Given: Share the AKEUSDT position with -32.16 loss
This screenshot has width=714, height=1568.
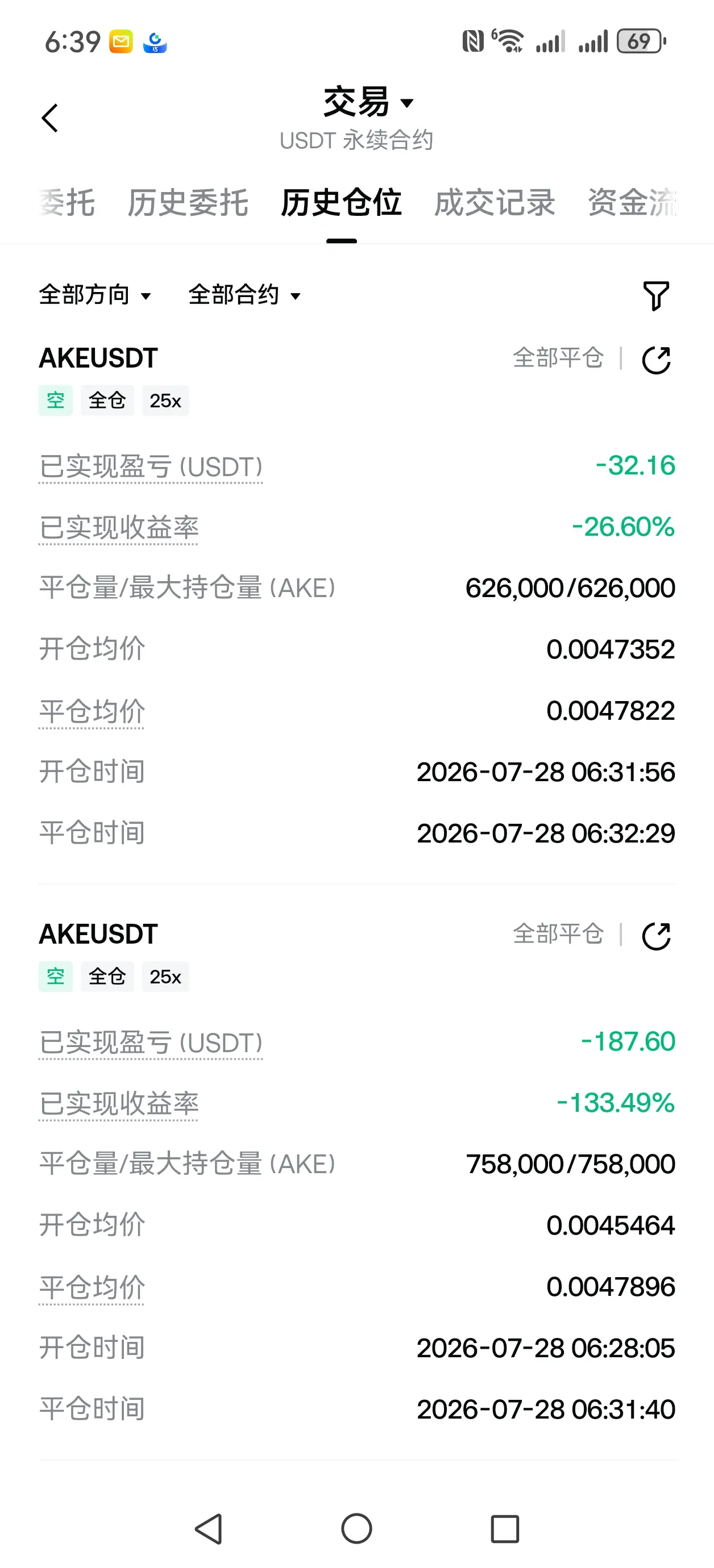Looking at the screenshot, I should [656, 360].
